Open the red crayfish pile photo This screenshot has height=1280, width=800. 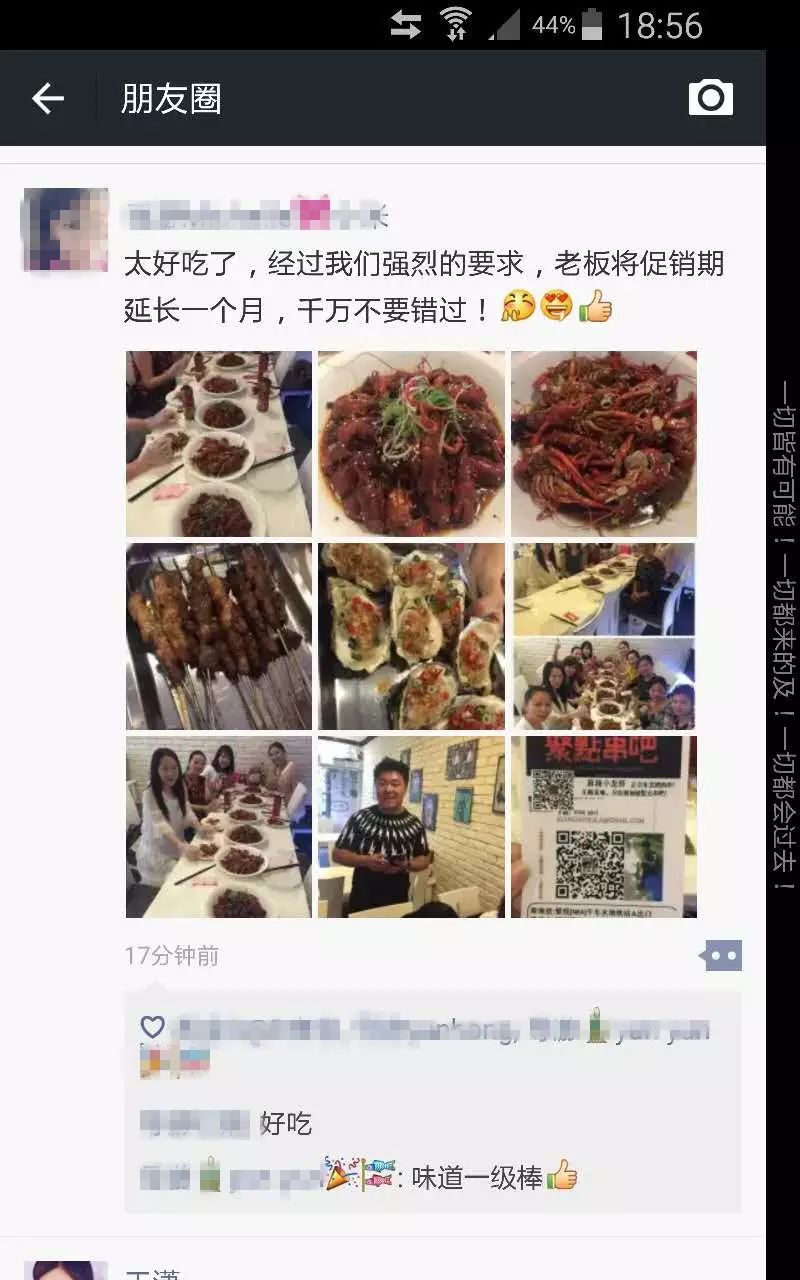click(x=603, y=443)
